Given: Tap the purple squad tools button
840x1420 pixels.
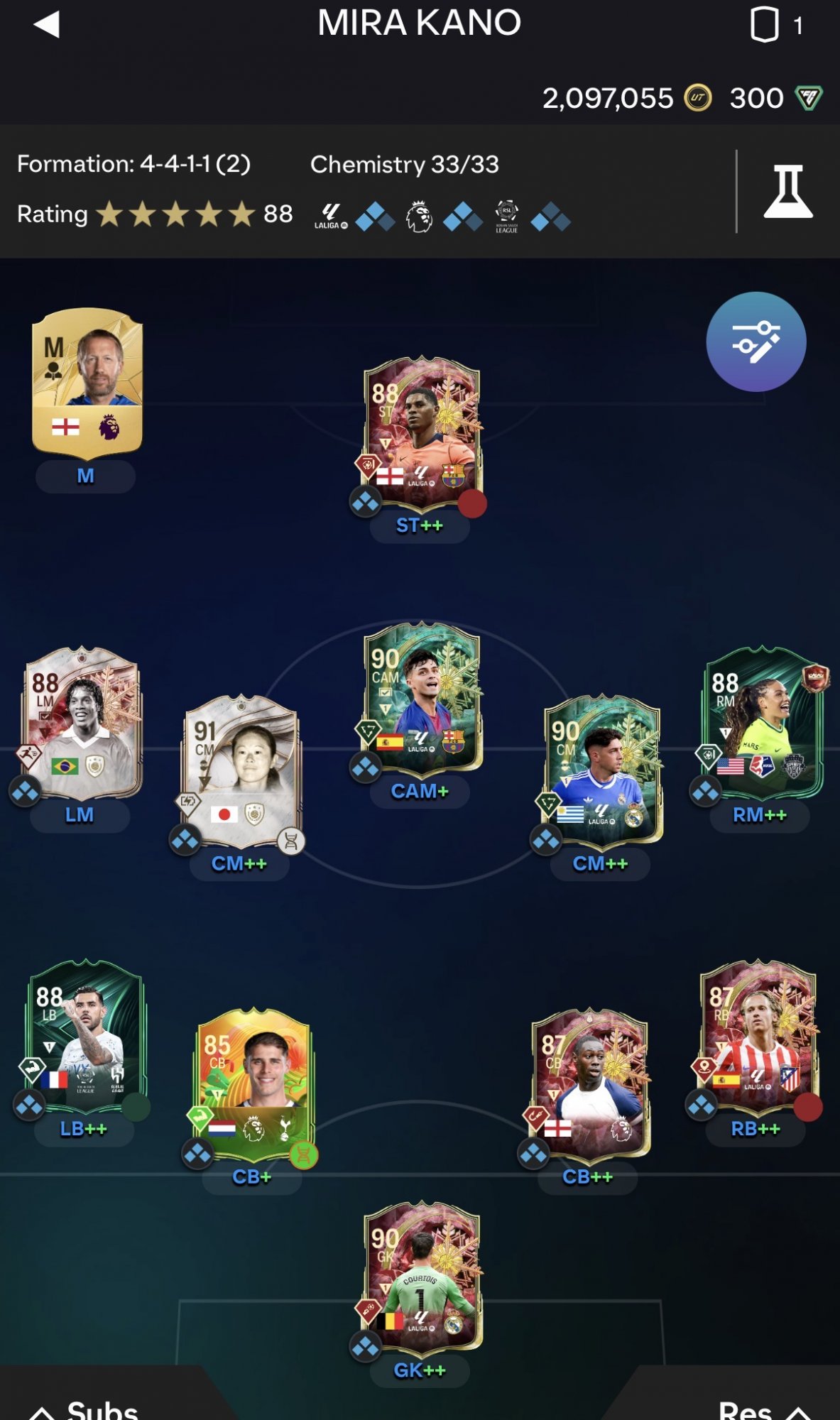Looking at the screenshot, I should click(756, 342).
